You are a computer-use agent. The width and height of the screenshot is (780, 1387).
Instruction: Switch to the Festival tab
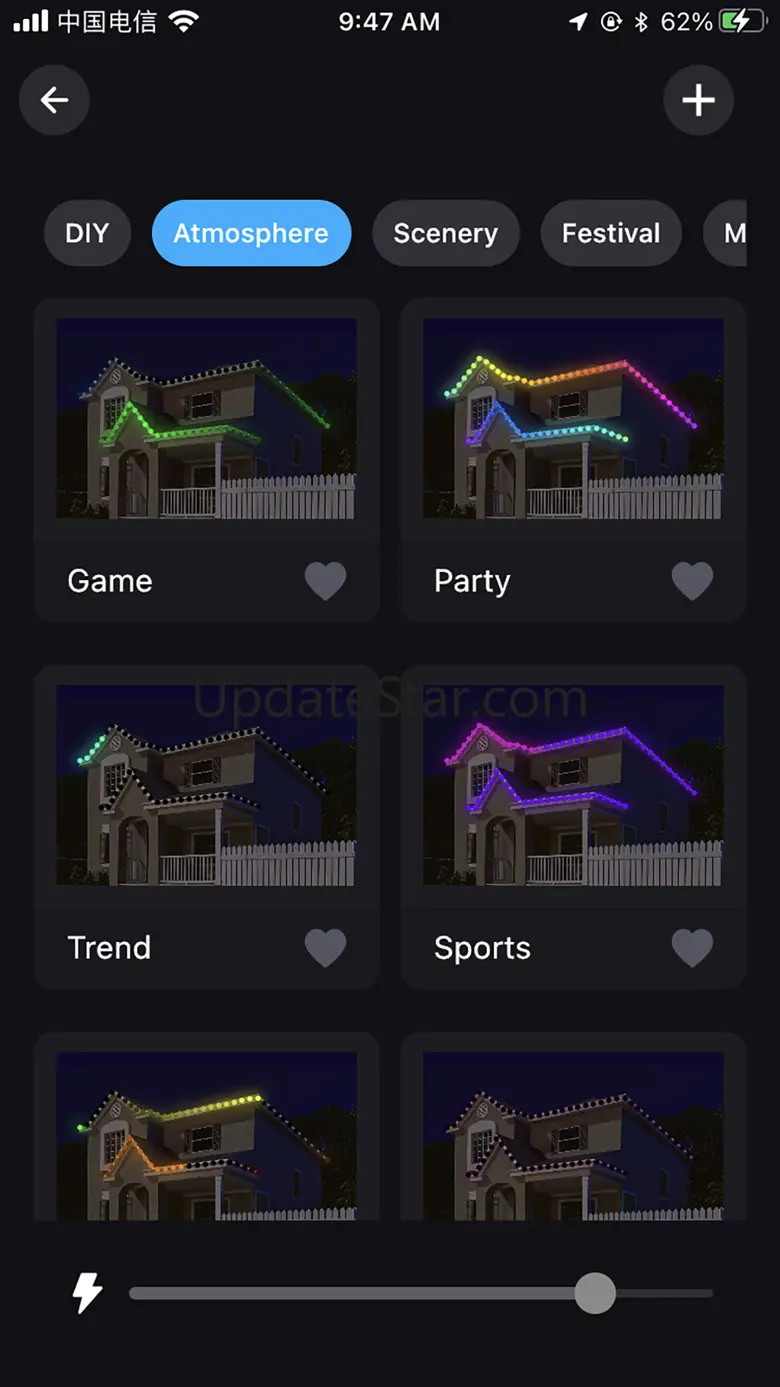[x=611, y=233]
